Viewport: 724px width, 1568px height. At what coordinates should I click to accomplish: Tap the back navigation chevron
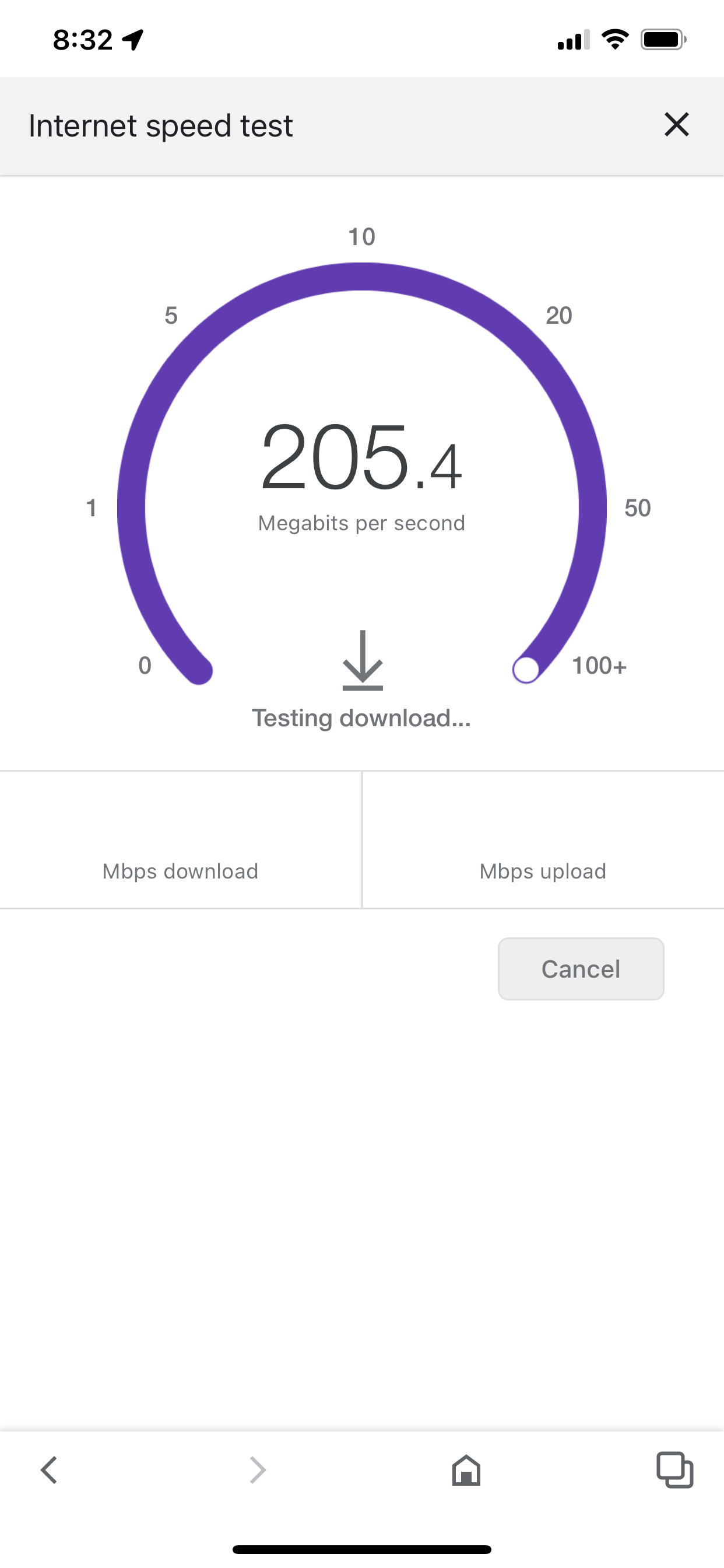[x=48, y=1470]
